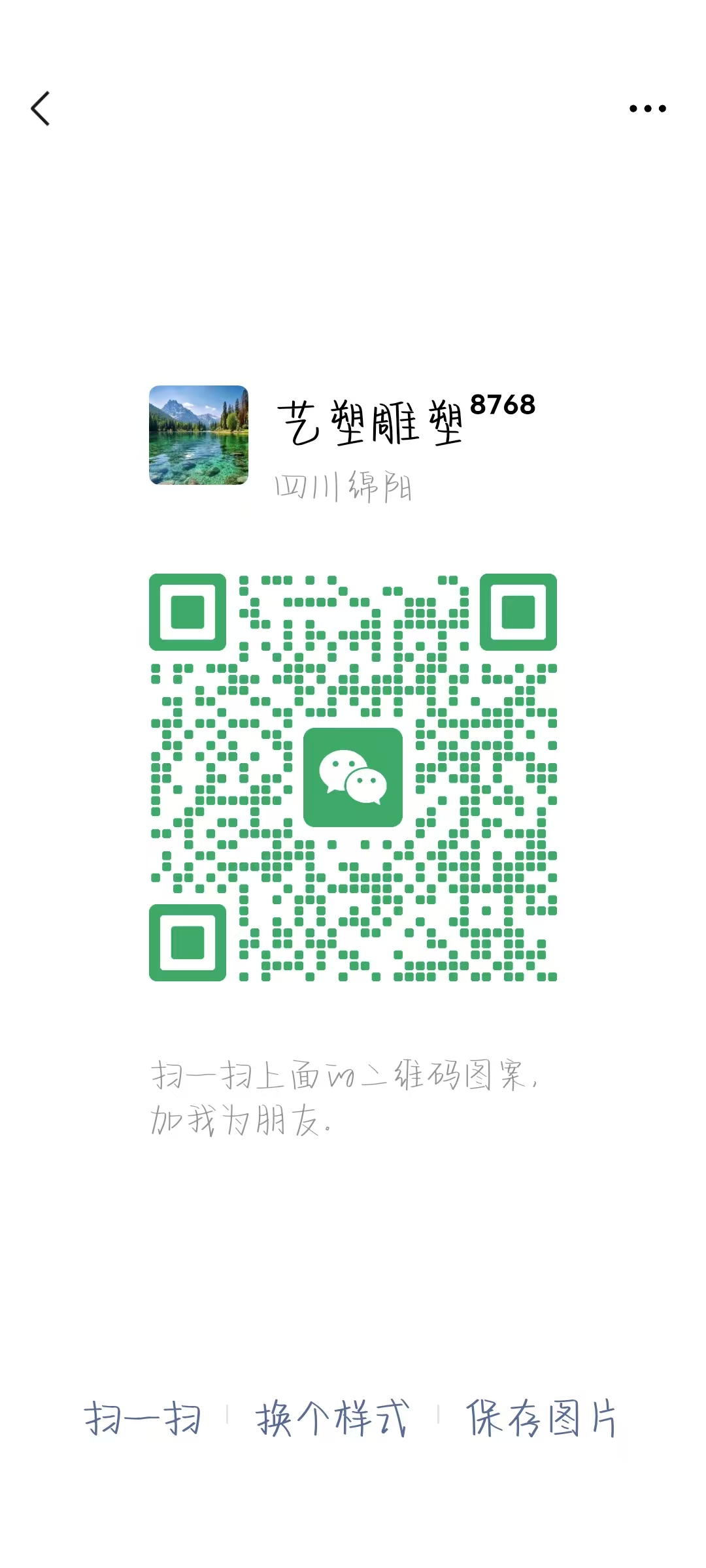Select 换个样式 to change QR style
This screenshot has width=706, height=1568.
click(x=332, y=1418)
